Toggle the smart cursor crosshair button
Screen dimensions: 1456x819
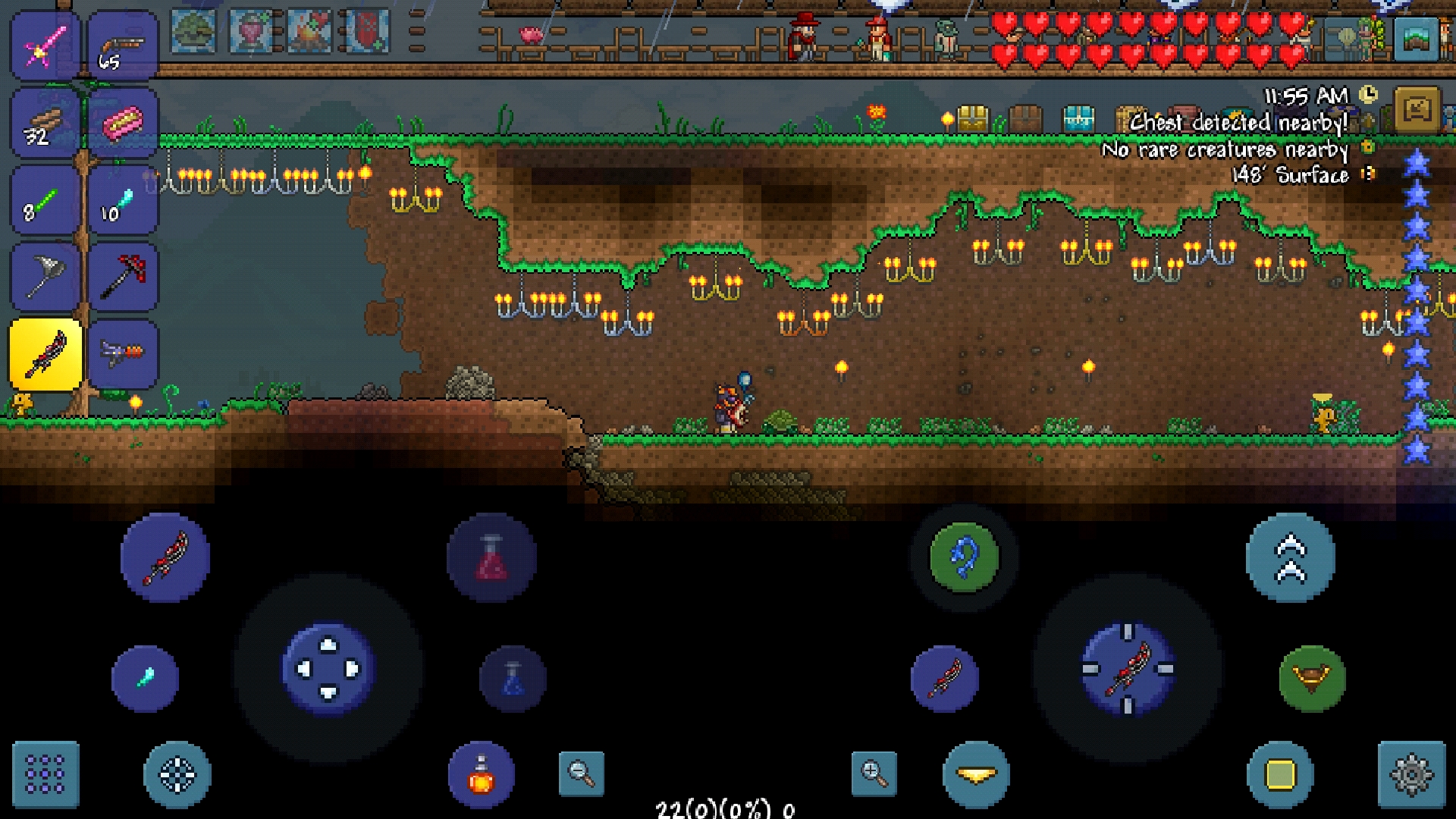(x=177, y=775)
